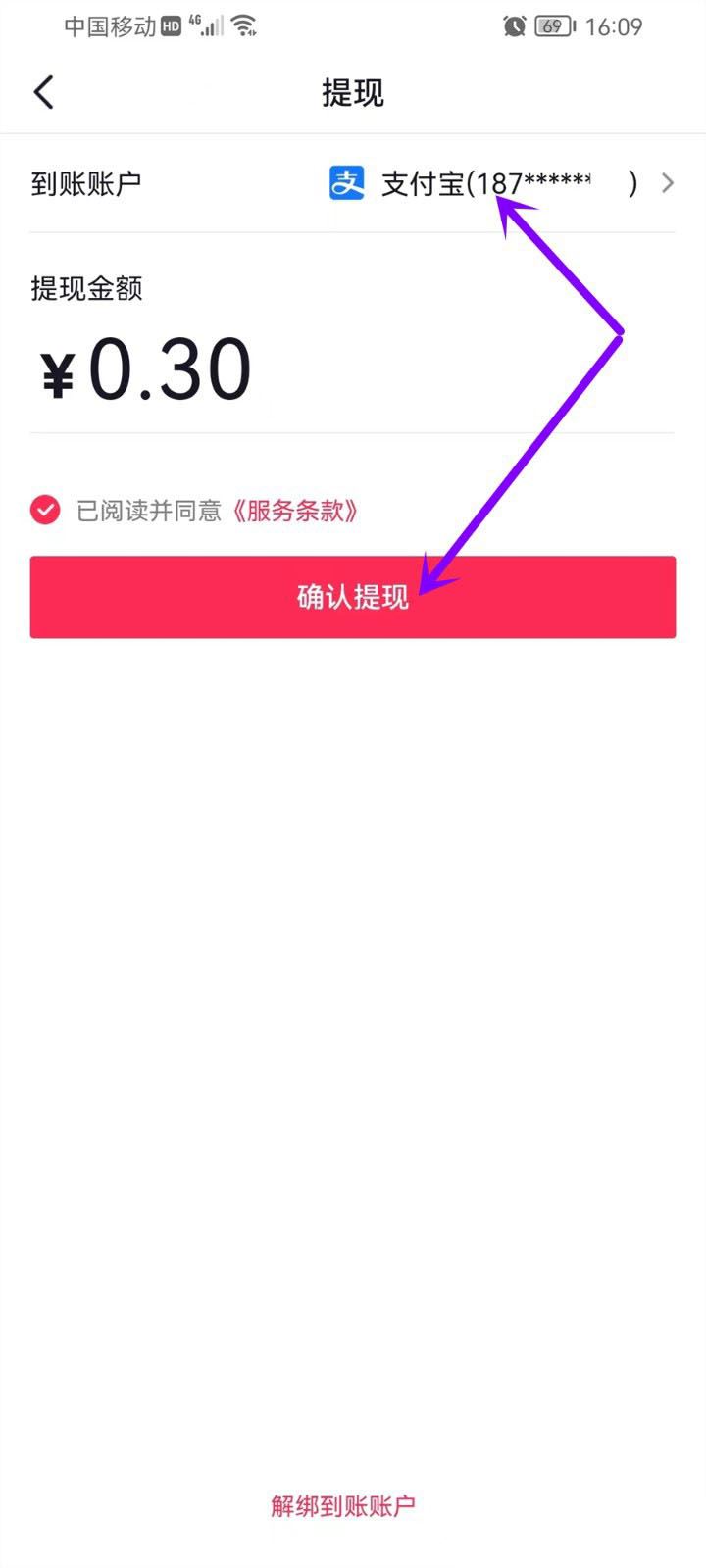Click the 到账账户 row label
The height and width of the screenshot is (1568, 706).
[x=86, y=182]
